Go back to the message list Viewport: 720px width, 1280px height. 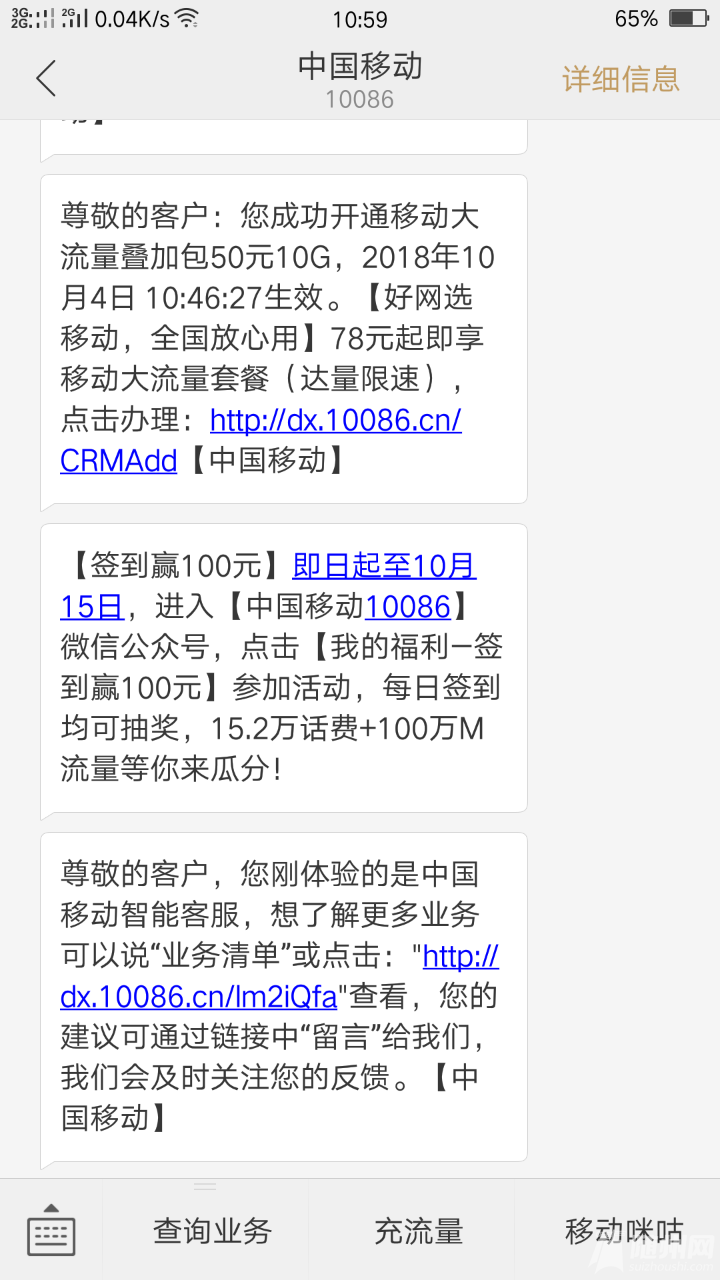pyautogui.click(x=46, y=78)
